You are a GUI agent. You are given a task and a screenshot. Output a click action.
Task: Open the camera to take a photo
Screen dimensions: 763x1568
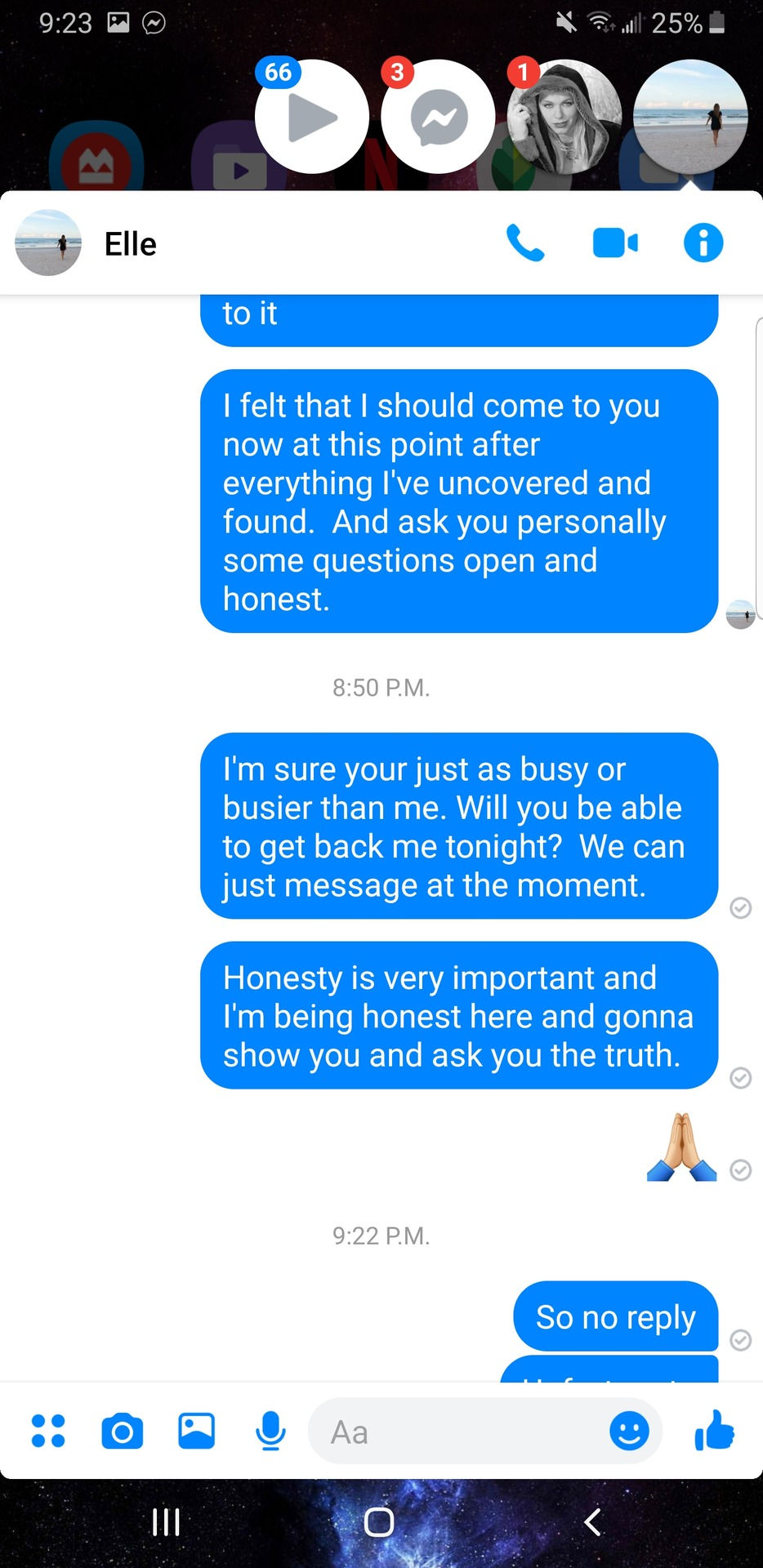(x=123, y=1431)
